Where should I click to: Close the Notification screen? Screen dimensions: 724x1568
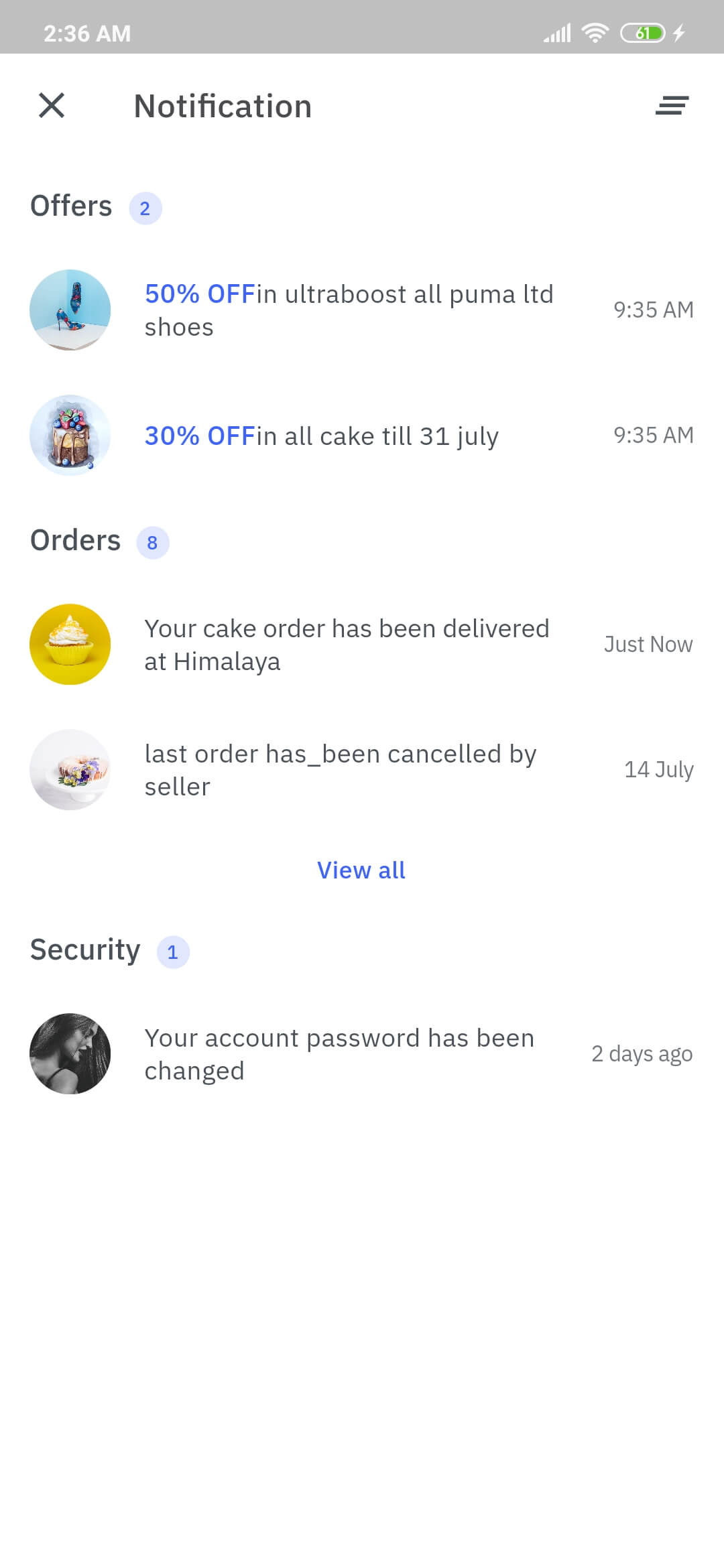[52, 106]
